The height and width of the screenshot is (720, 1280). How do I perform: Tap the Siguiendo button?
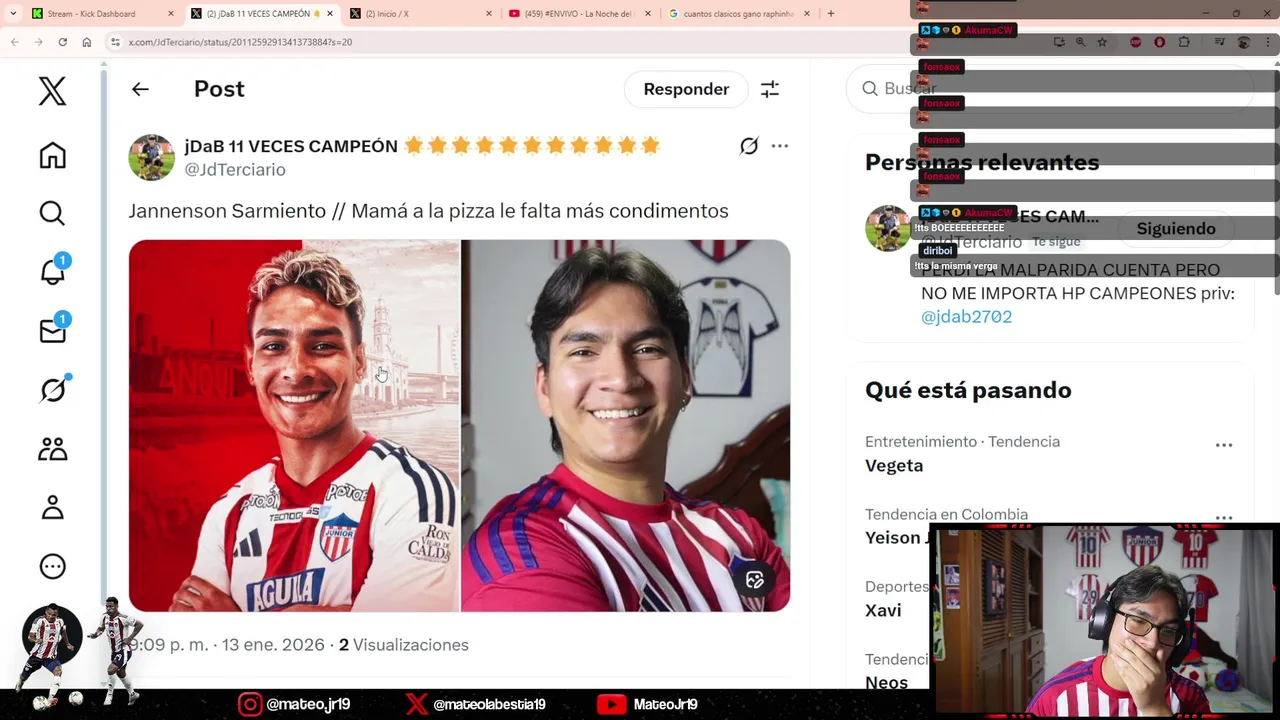click(1176, 229)
